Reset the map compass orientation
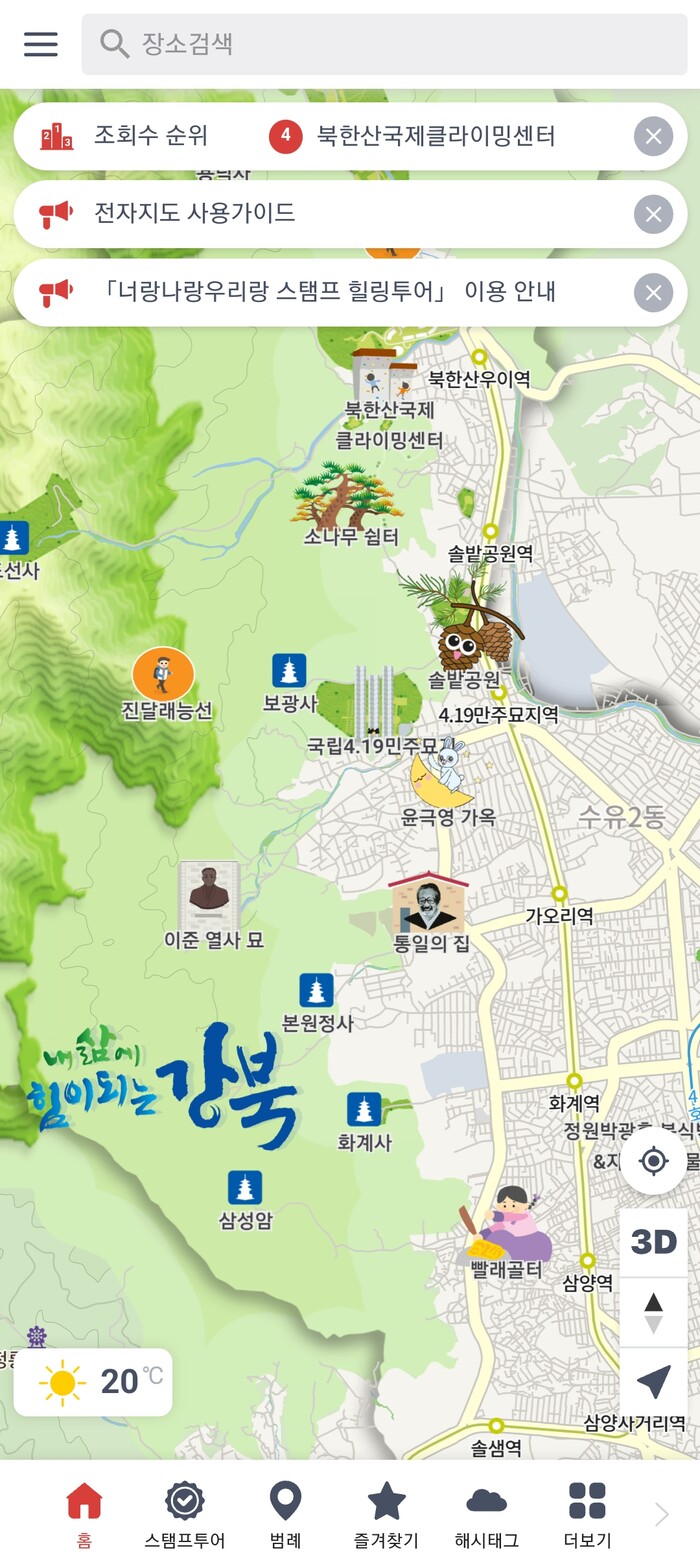Viewport: 700px width, 1568px height. (653, 1312)
